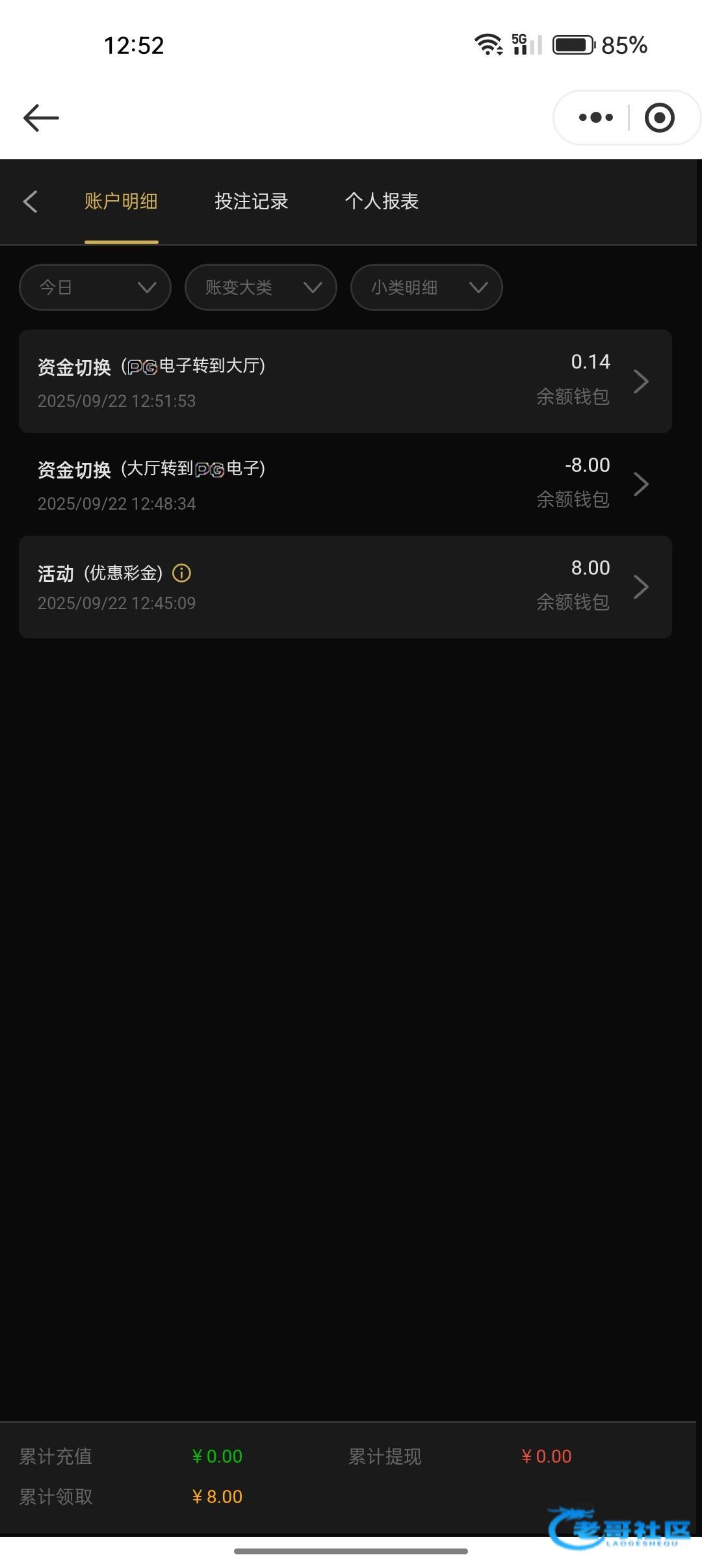Show info for 优惠彩金 via the info icon
The width and height of the screenshot is (702, 1568).
[x=181, y=573]
